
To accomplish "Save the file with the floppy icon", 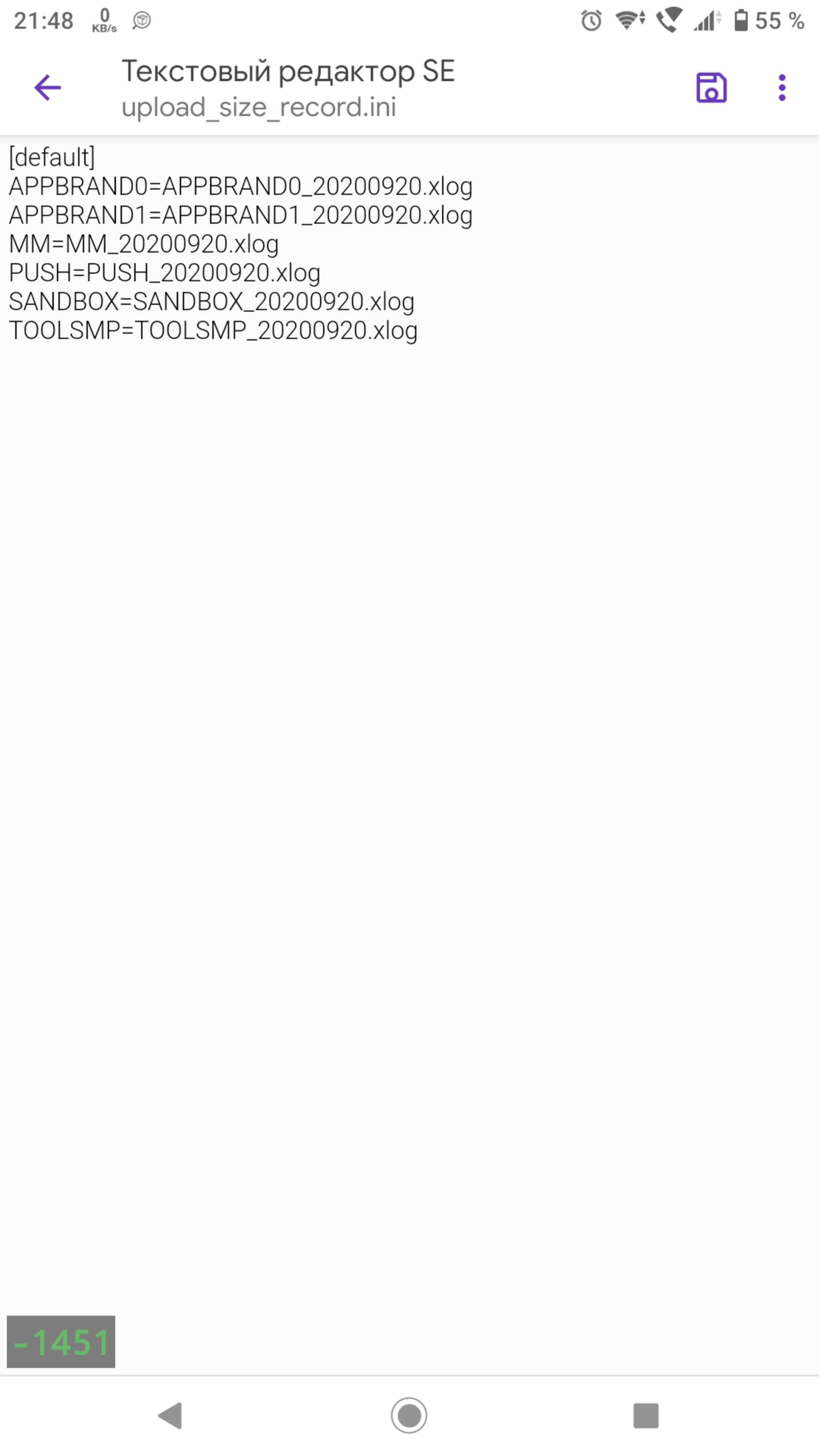I will (711, 88).
